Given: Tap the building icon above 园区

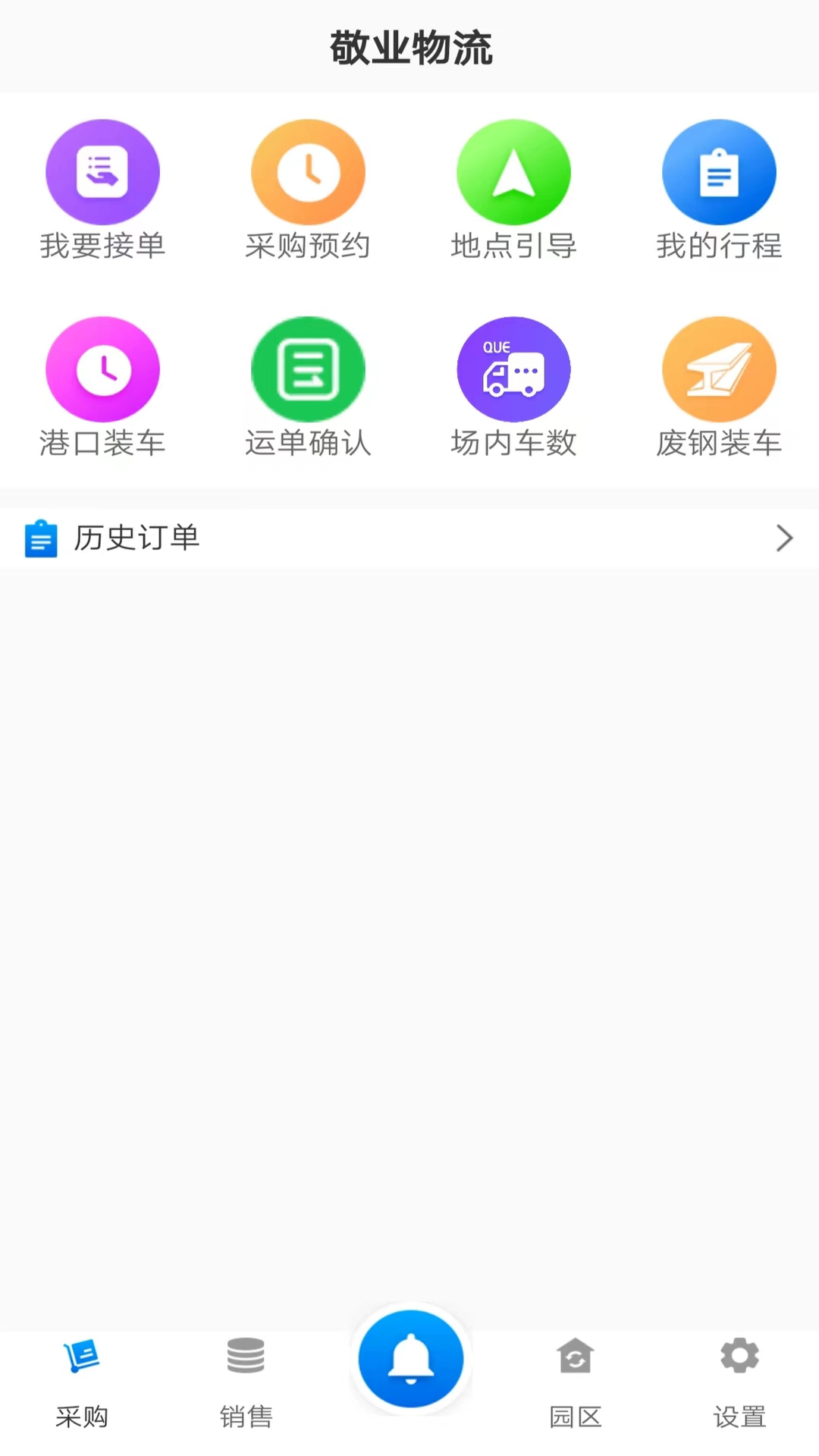Looking at the screenshot, I should coord(575,1356).
